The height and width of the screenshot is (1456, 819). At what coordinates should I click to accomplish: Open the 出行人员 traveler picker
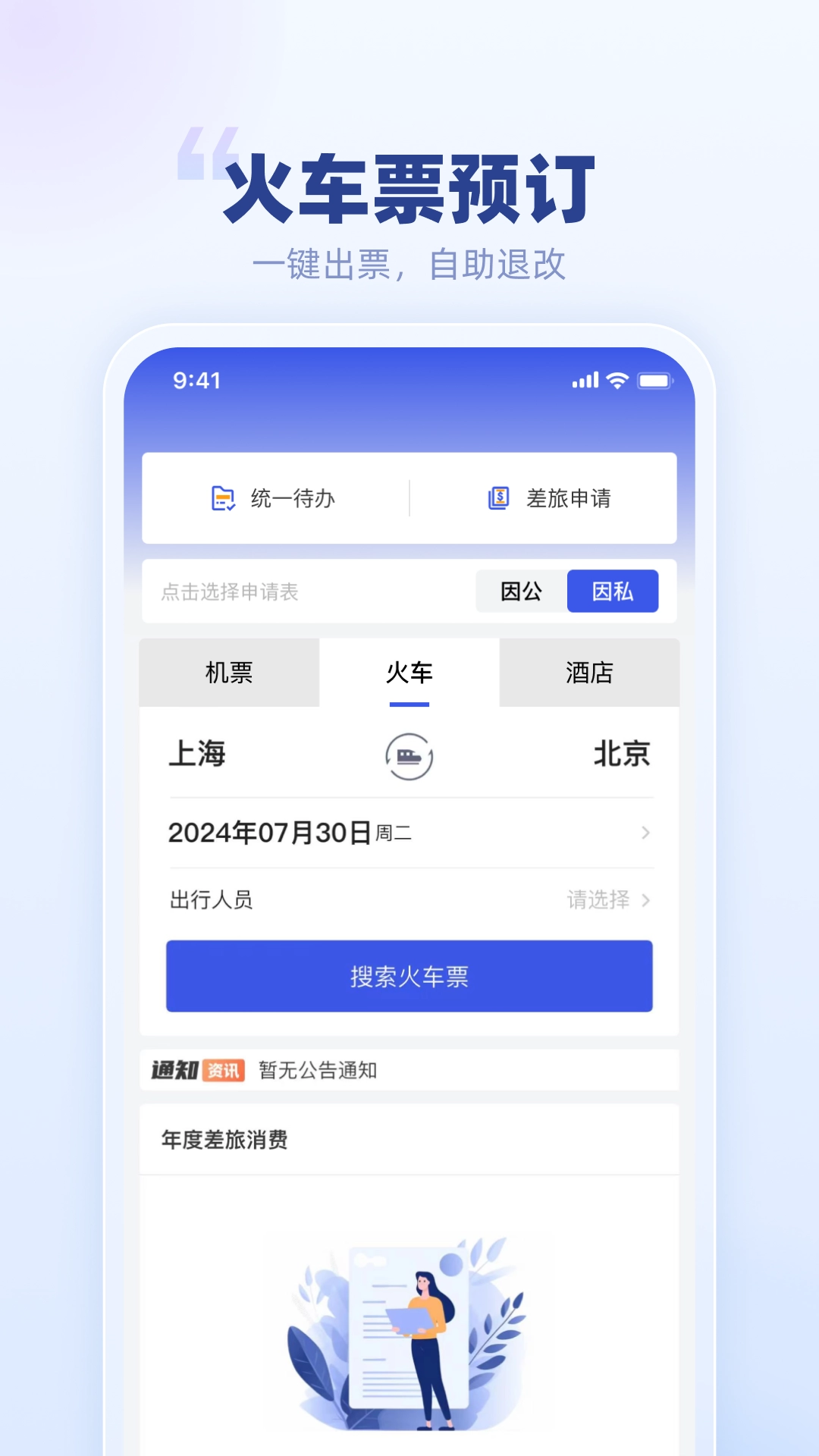tap(212, 901)
